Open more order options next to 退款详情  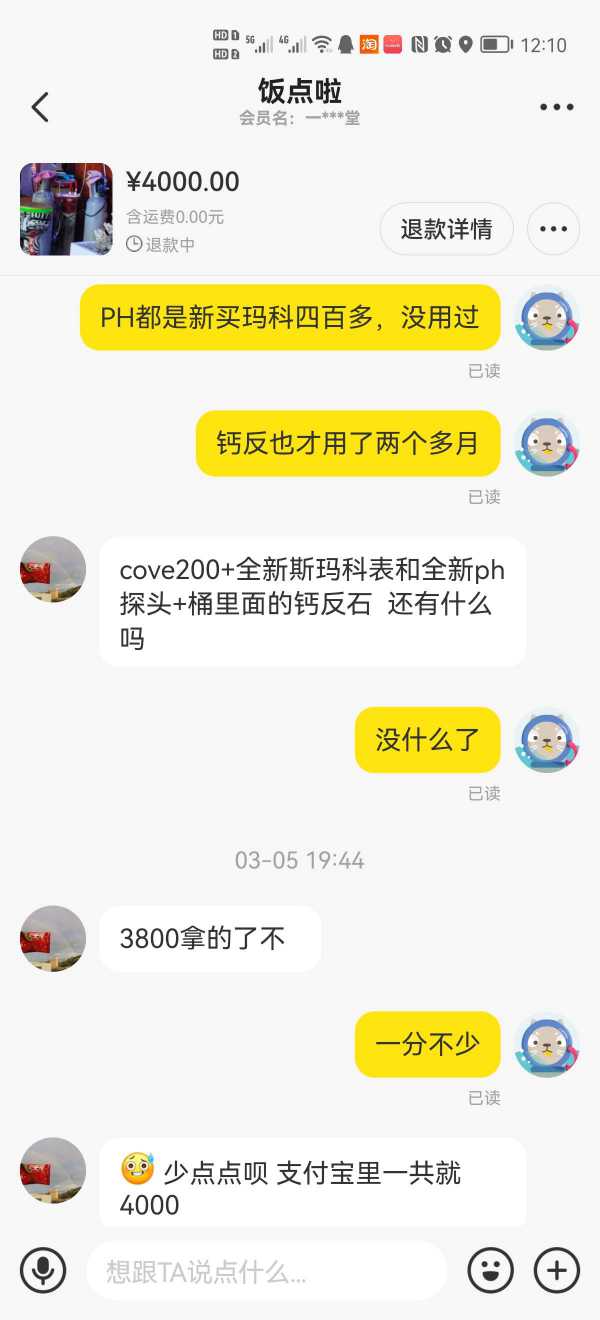[553, 229]
